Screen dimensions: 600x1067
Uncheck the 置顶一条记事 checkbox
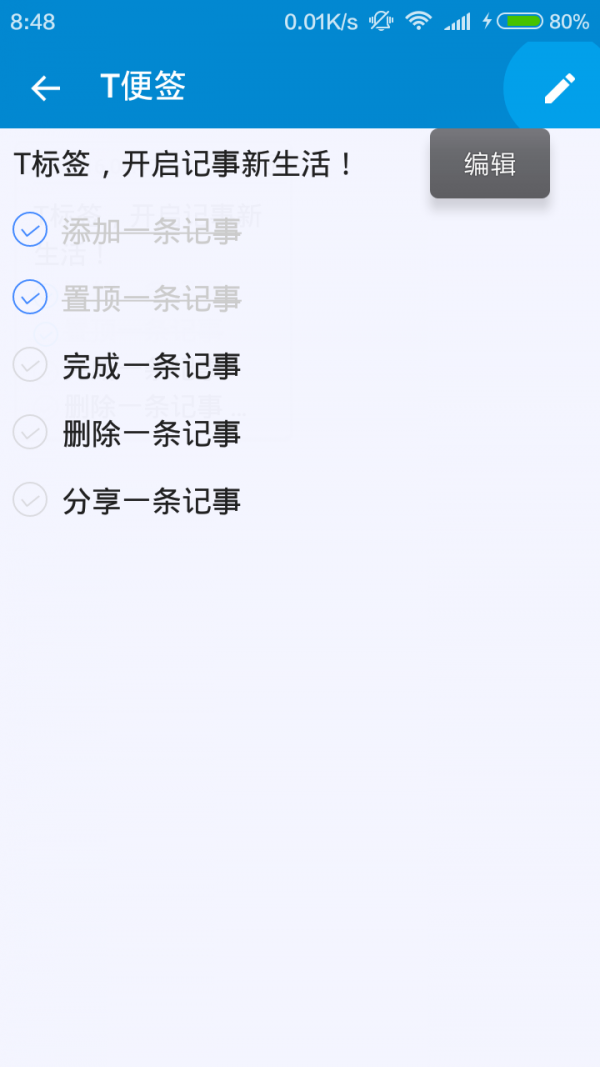(30, 297)
